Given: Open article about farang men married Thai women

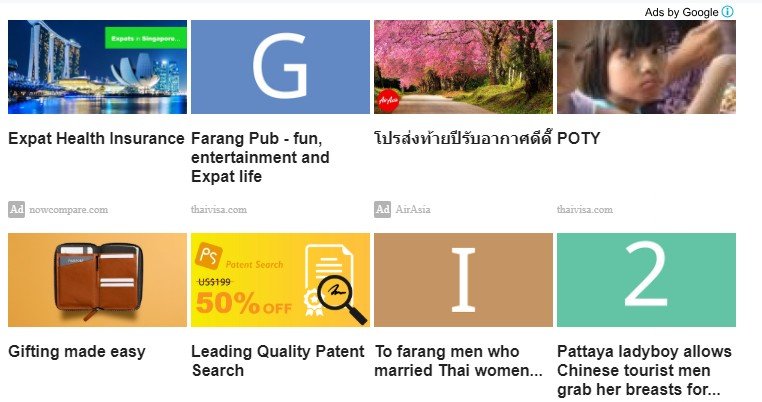Looking at the screenshot, I should click(463, 281).
